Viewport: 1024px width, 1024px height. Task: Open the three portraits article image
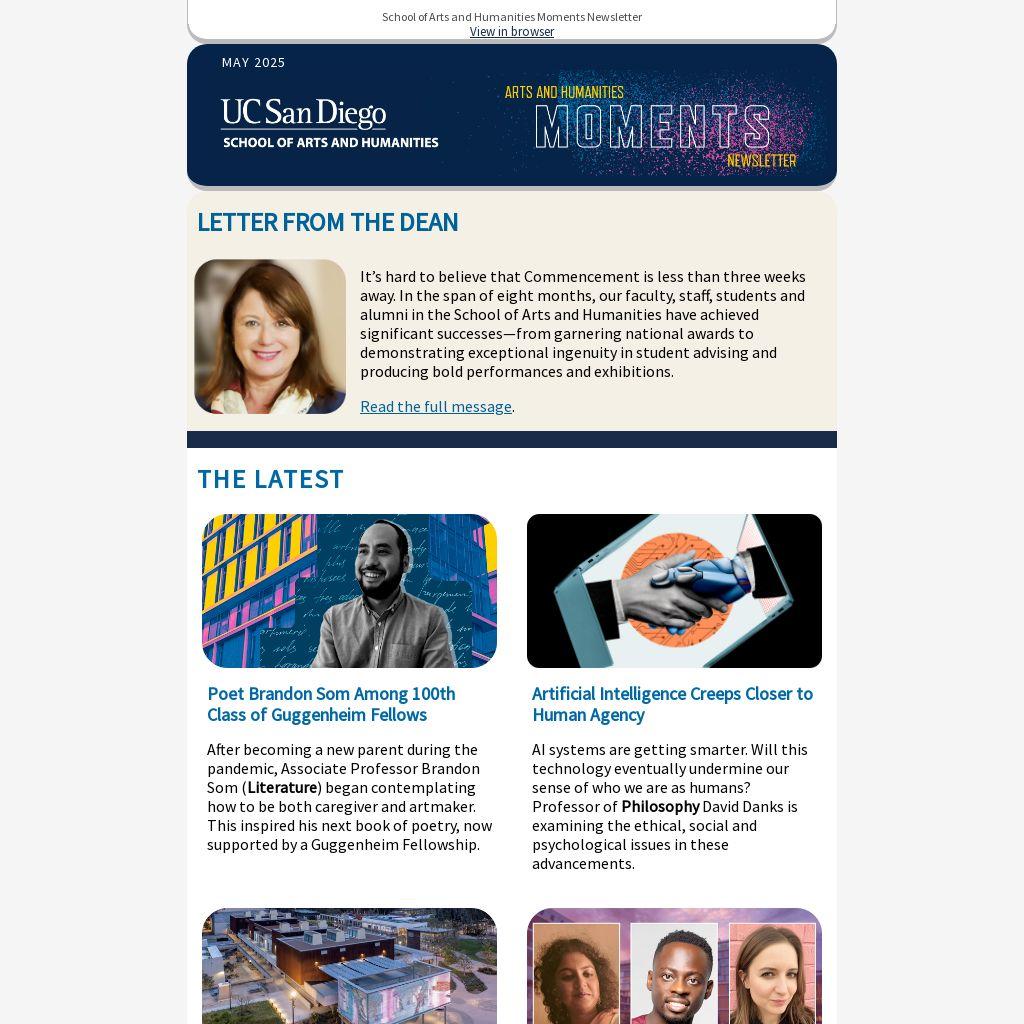(674, 966)
